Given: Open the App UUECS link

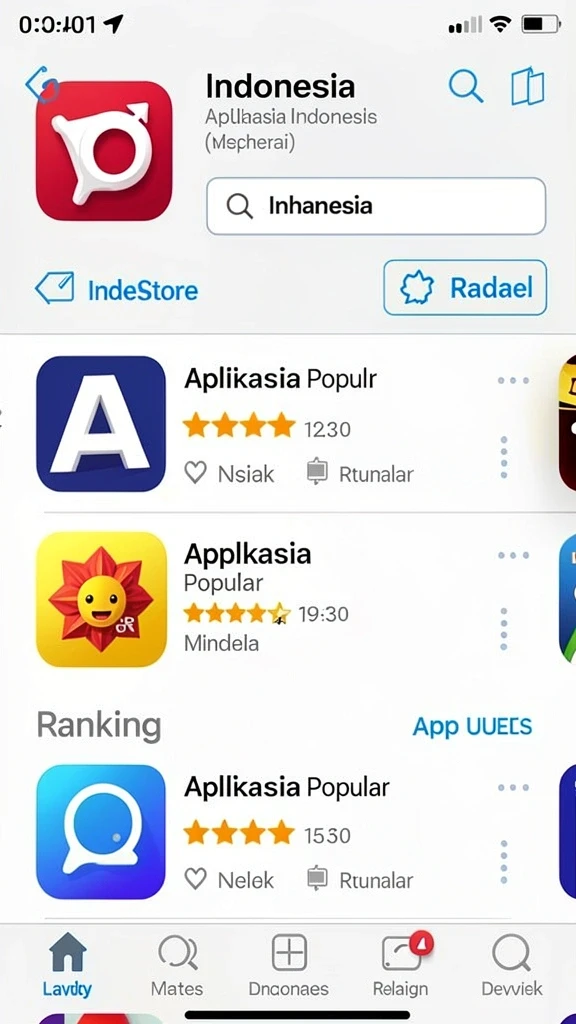Looking at the screenshot, I should [472, 726].
